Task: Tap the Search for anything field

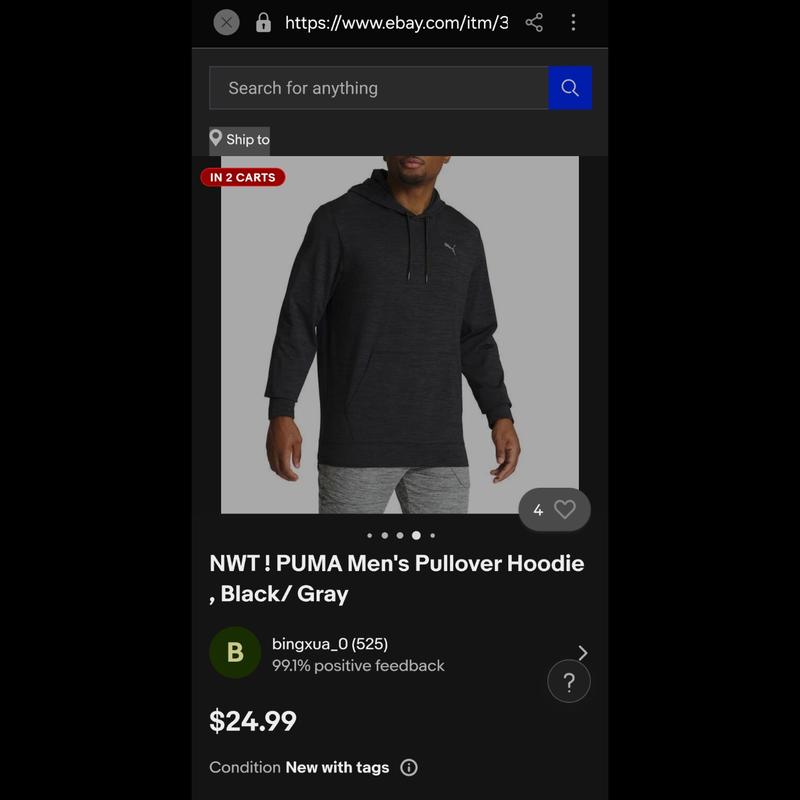Action: pyautogui.click(x=378, y=88)
